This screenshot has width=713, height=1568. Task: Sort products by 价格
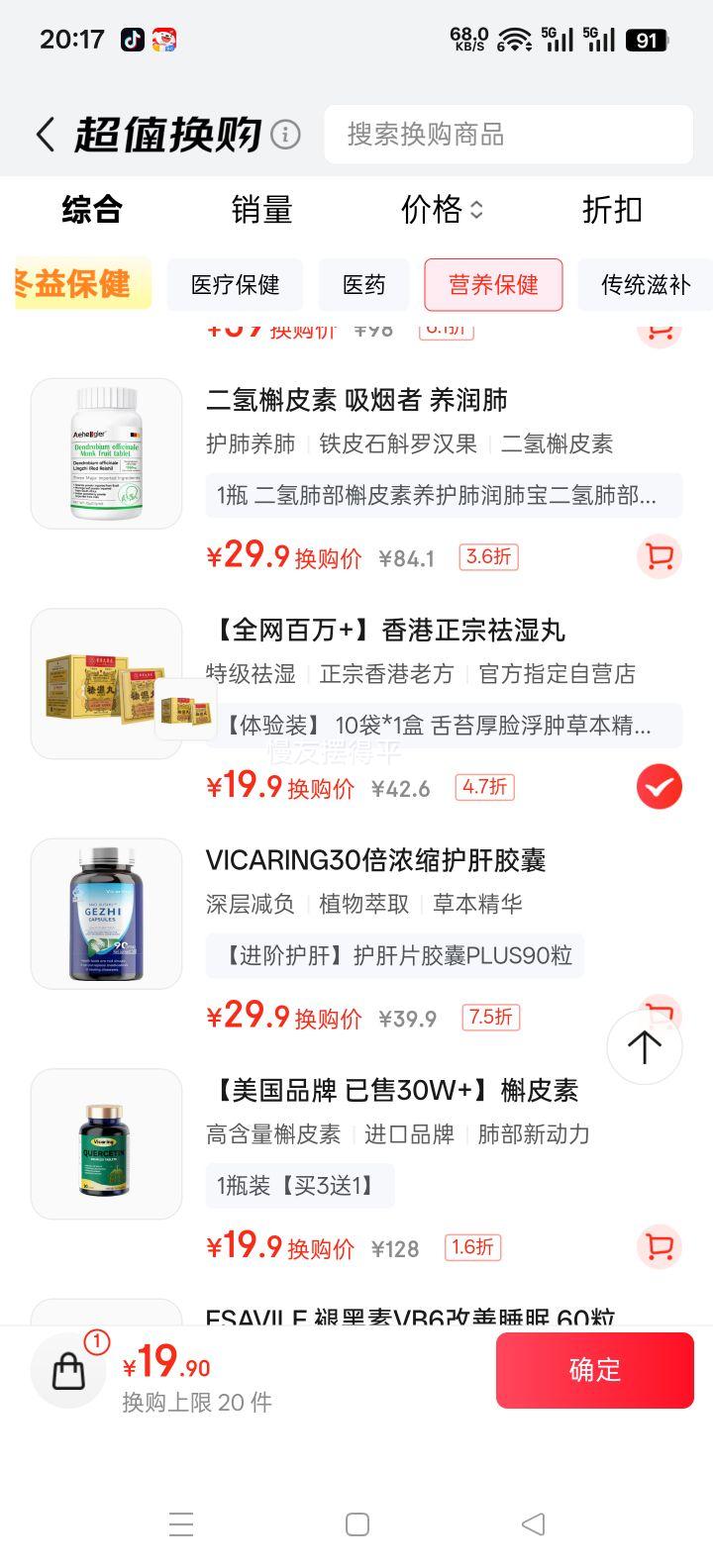pos(441,210)
